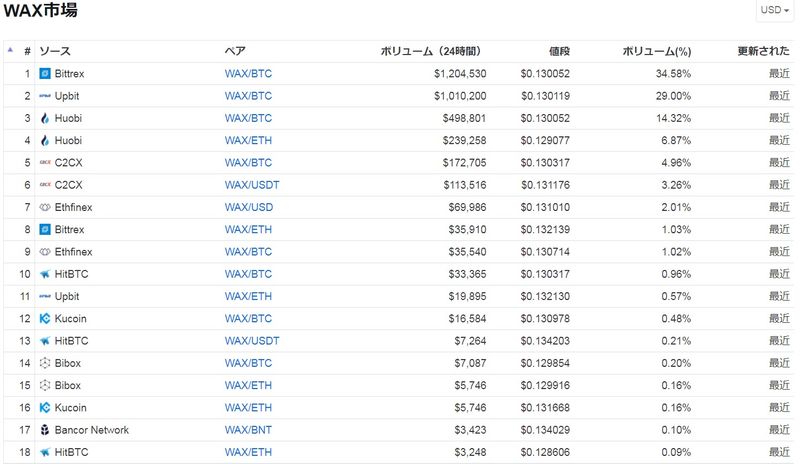Sort markets by 値段 column
Screen dimensions: 800x464
pos(559,51)
